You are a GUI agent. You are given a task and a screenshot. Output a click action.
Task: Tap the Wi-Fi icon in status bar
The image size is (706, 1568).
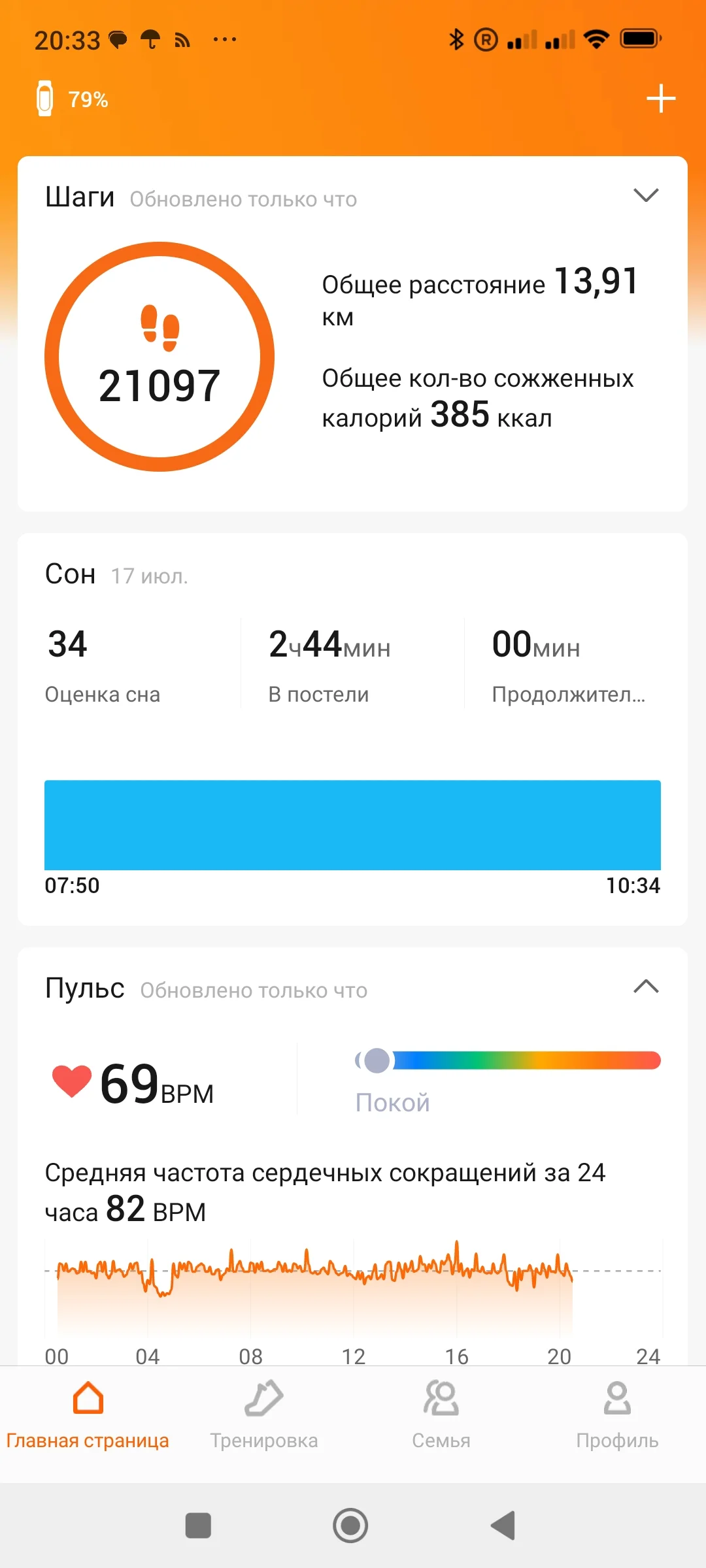(x=596, y=39)
